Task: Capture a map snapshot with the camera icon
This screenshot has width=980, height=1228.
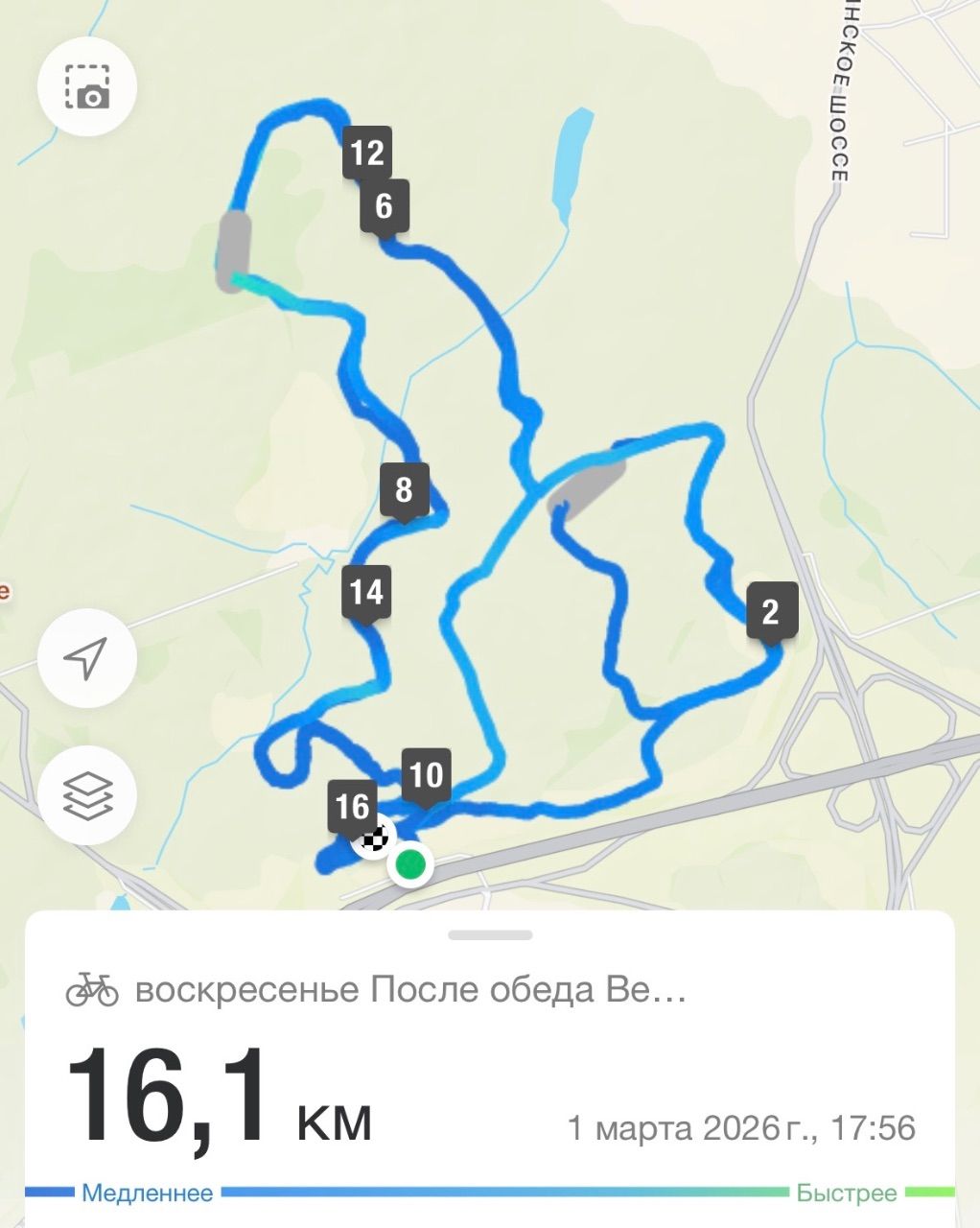Action: tap(87, 86)
